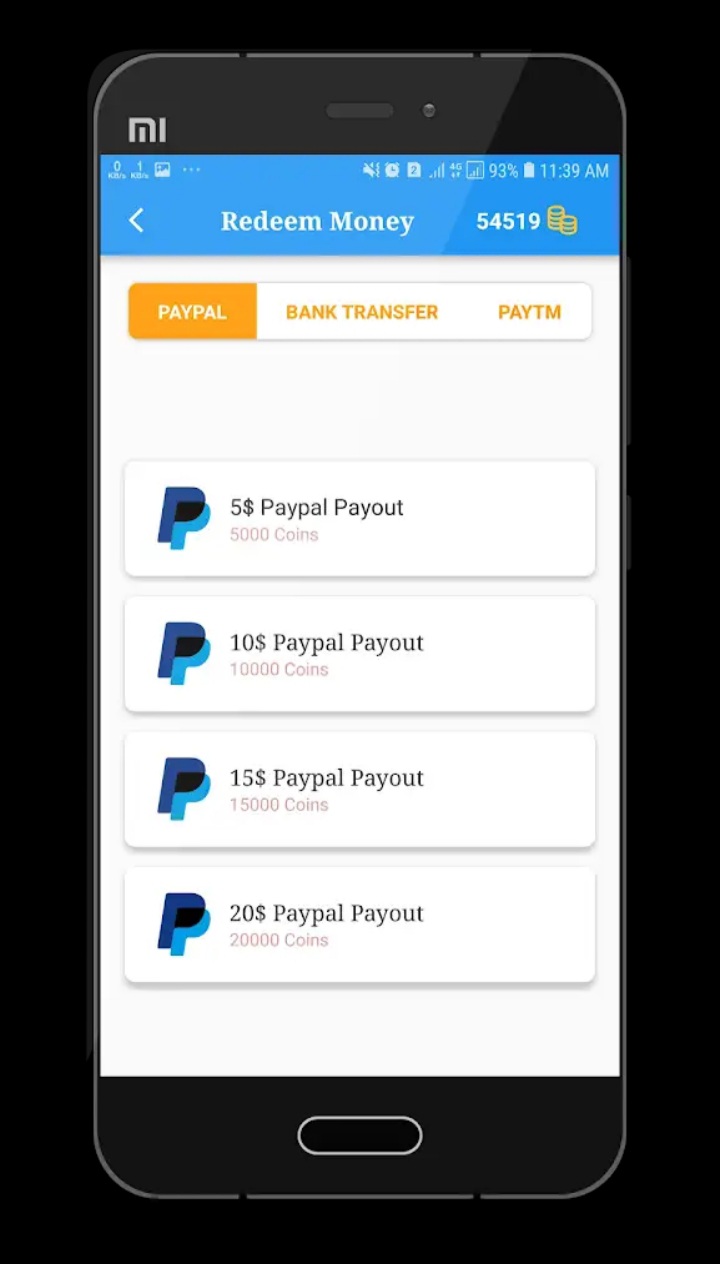Switch to the Paytm tab
This screenshot has width=720, height=1264.
click(529, 312)
